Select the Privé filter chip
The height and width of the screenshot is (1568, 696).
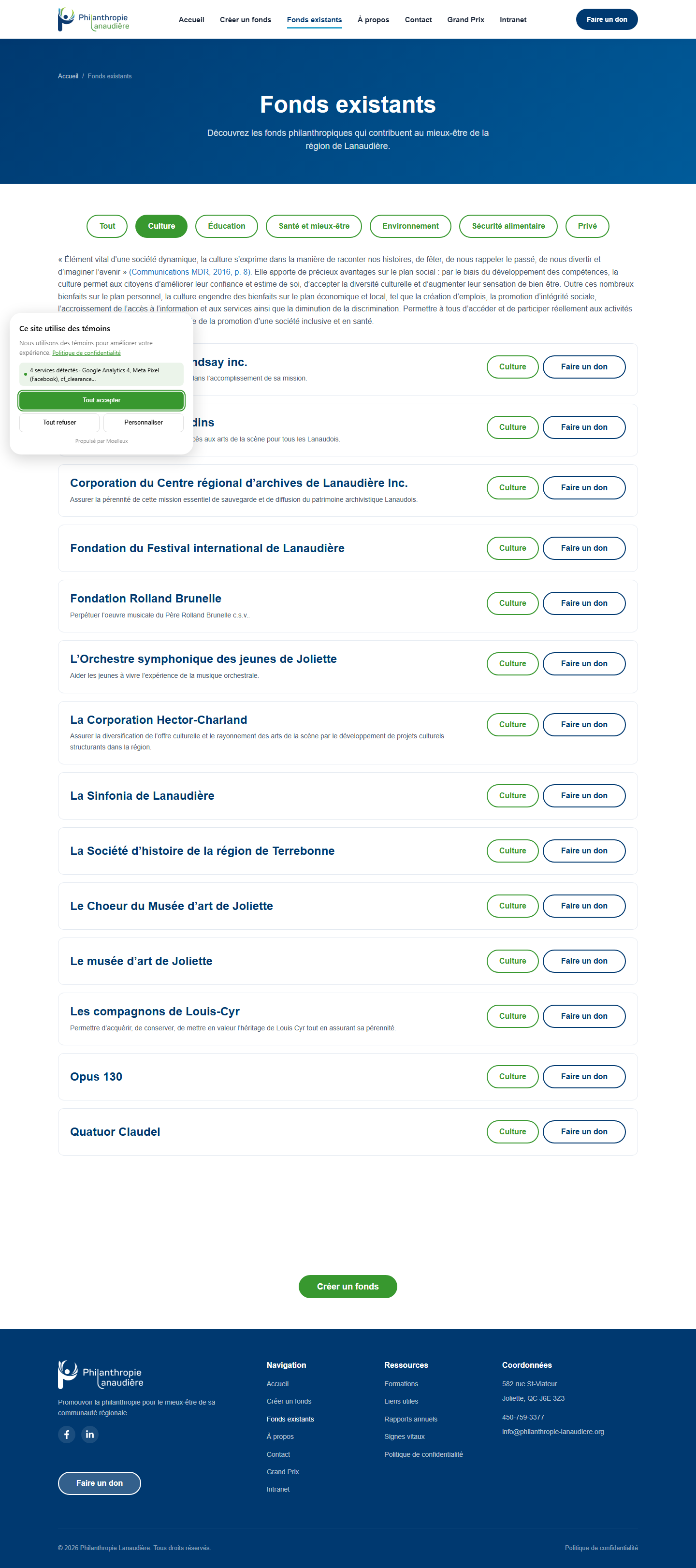(x=587, y=226)
